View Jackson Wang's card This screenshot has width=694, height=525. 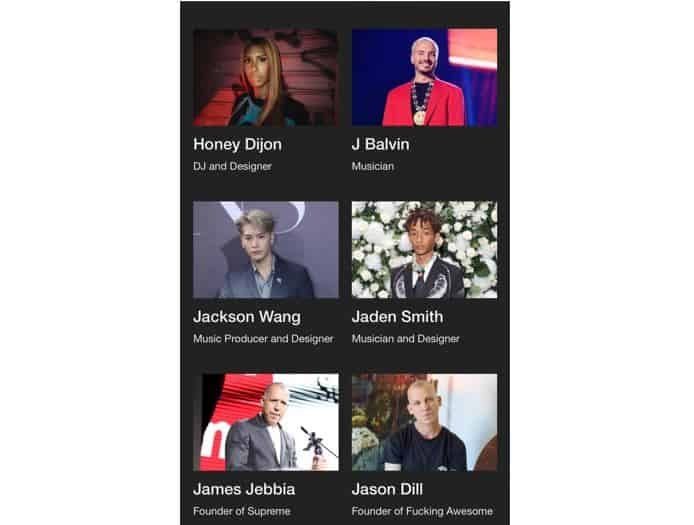265,250
